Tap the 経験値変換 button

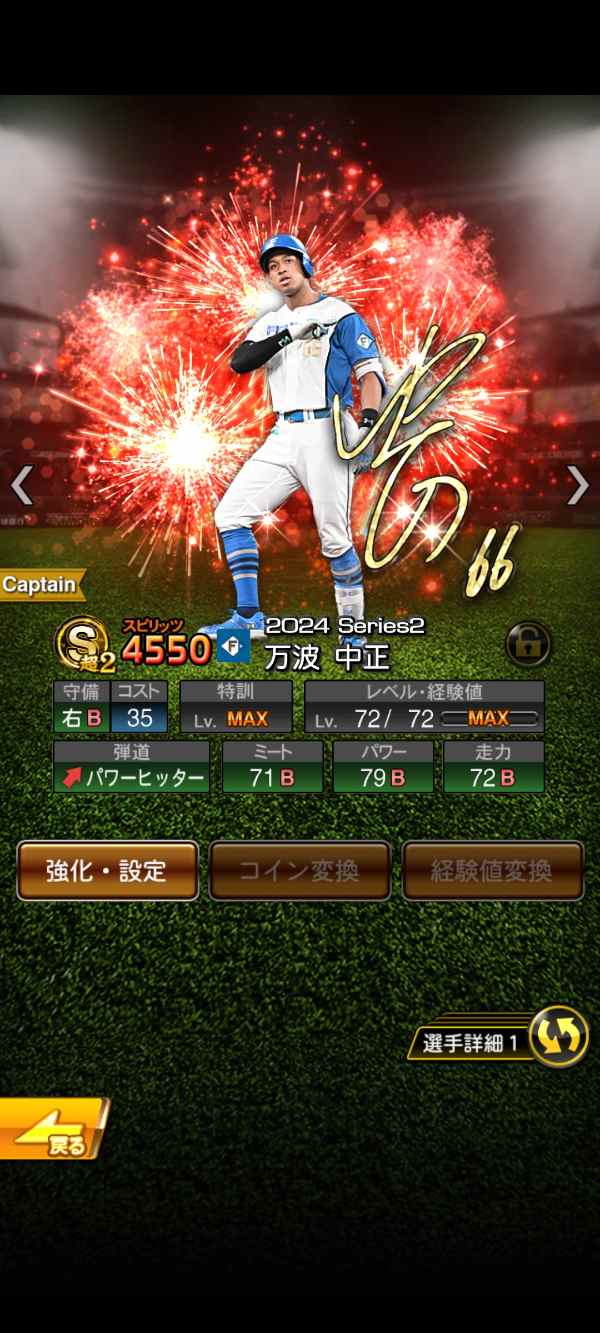492,870
